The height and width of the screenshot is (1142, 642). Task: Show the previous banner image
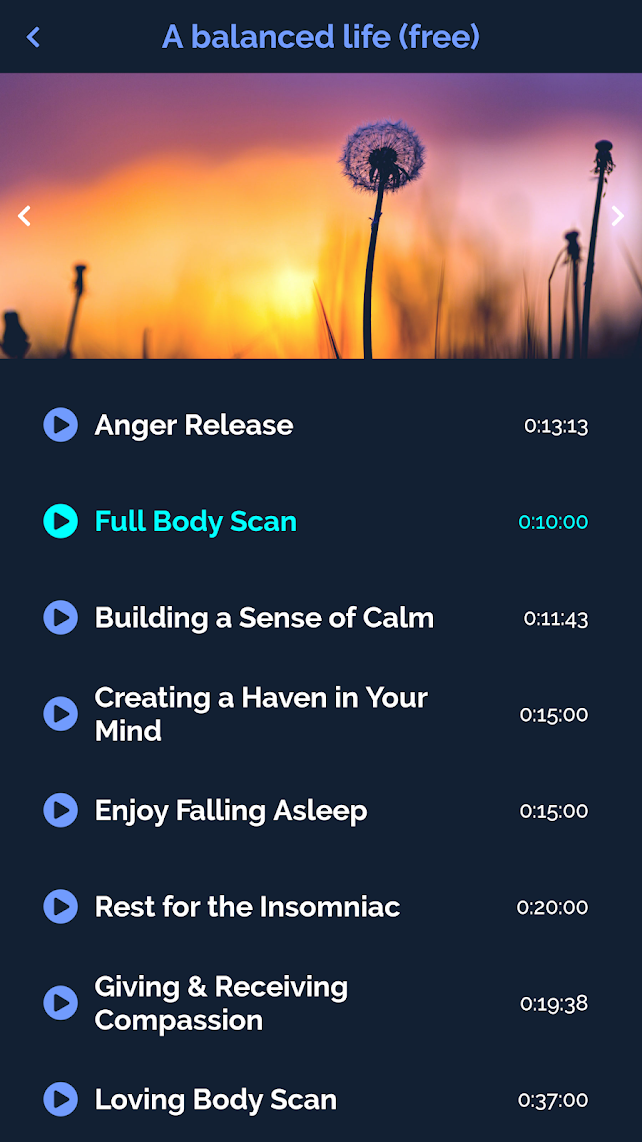tap(25, 216)
